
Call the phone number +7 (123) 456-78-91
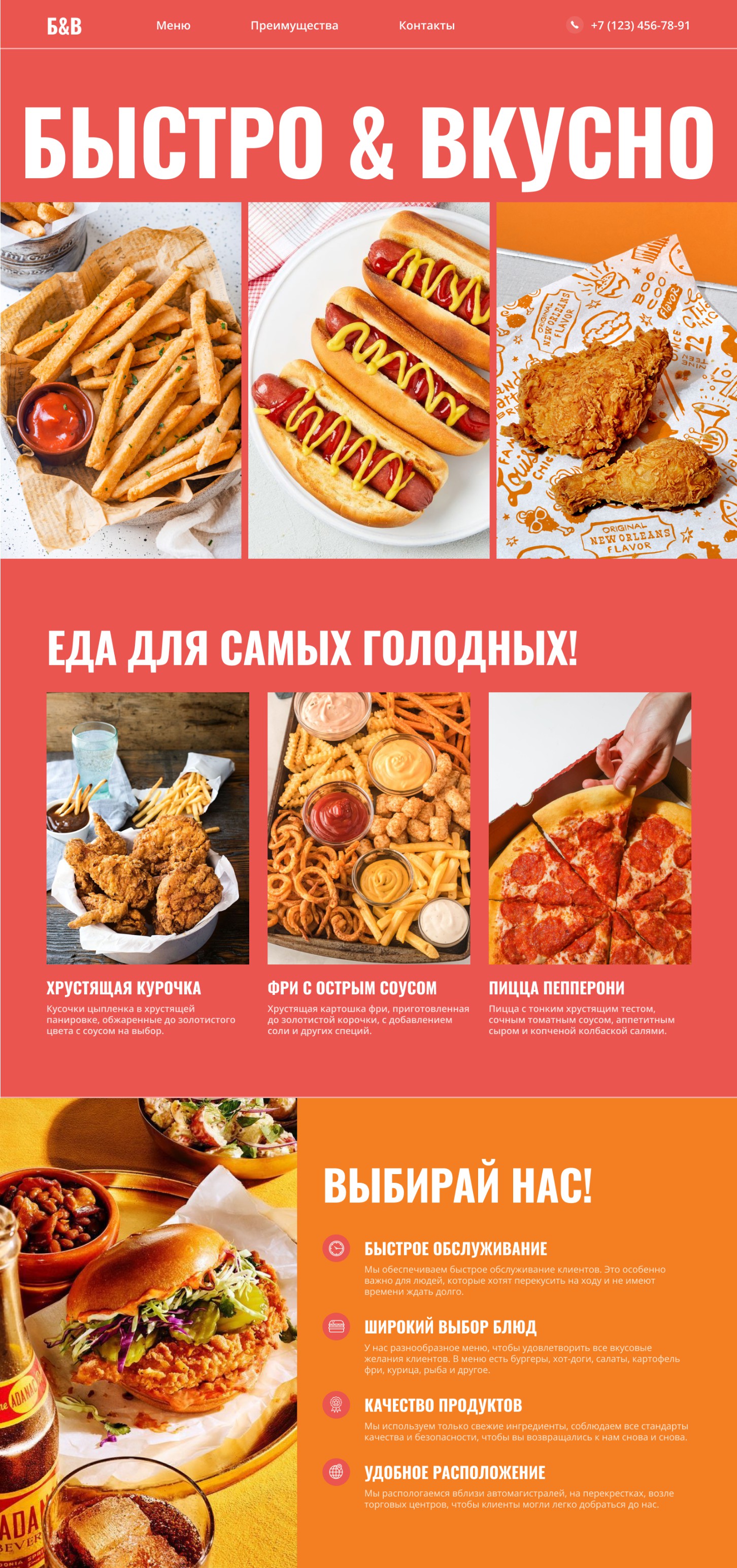tap(640, 25)
